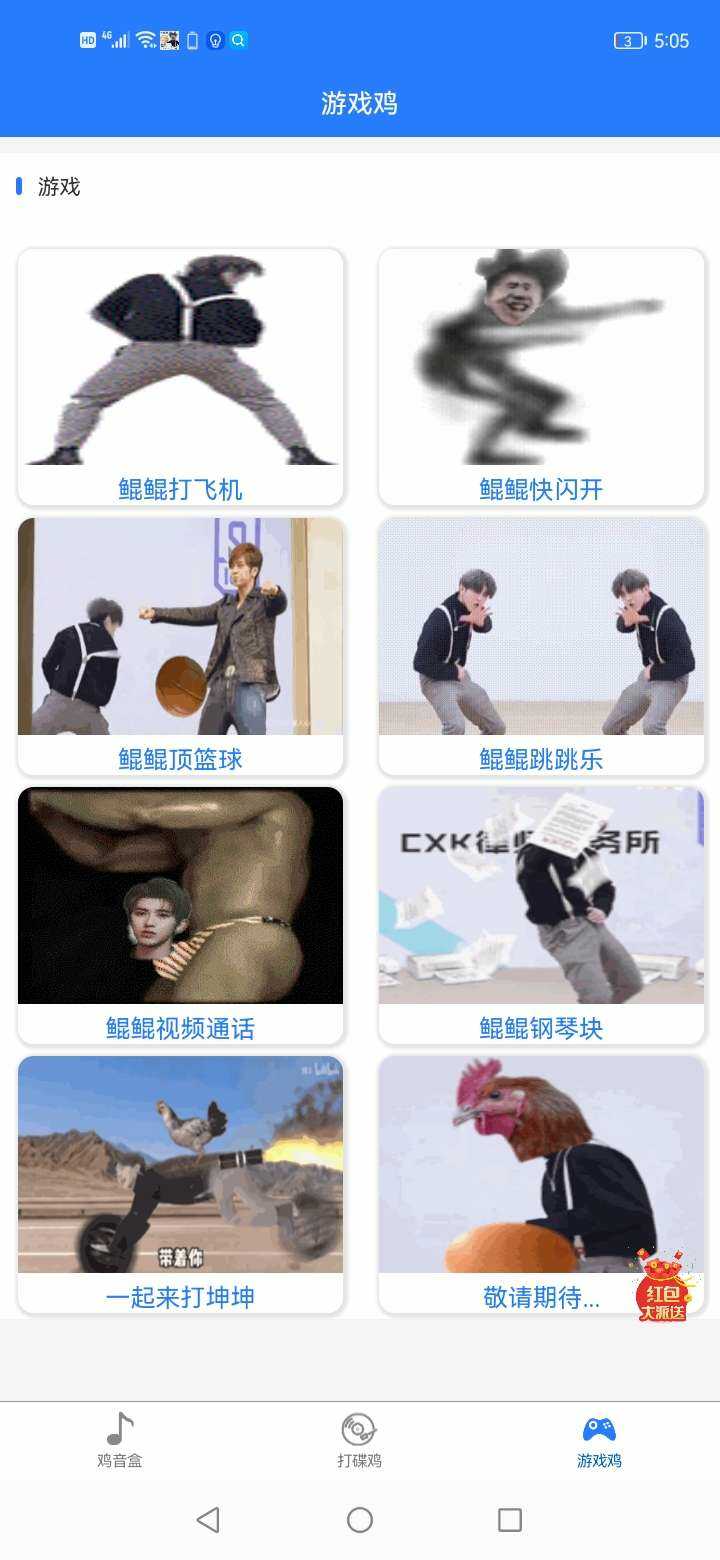
Task: Go to the 打碟鸡 tab
Action: point(359,1440)
